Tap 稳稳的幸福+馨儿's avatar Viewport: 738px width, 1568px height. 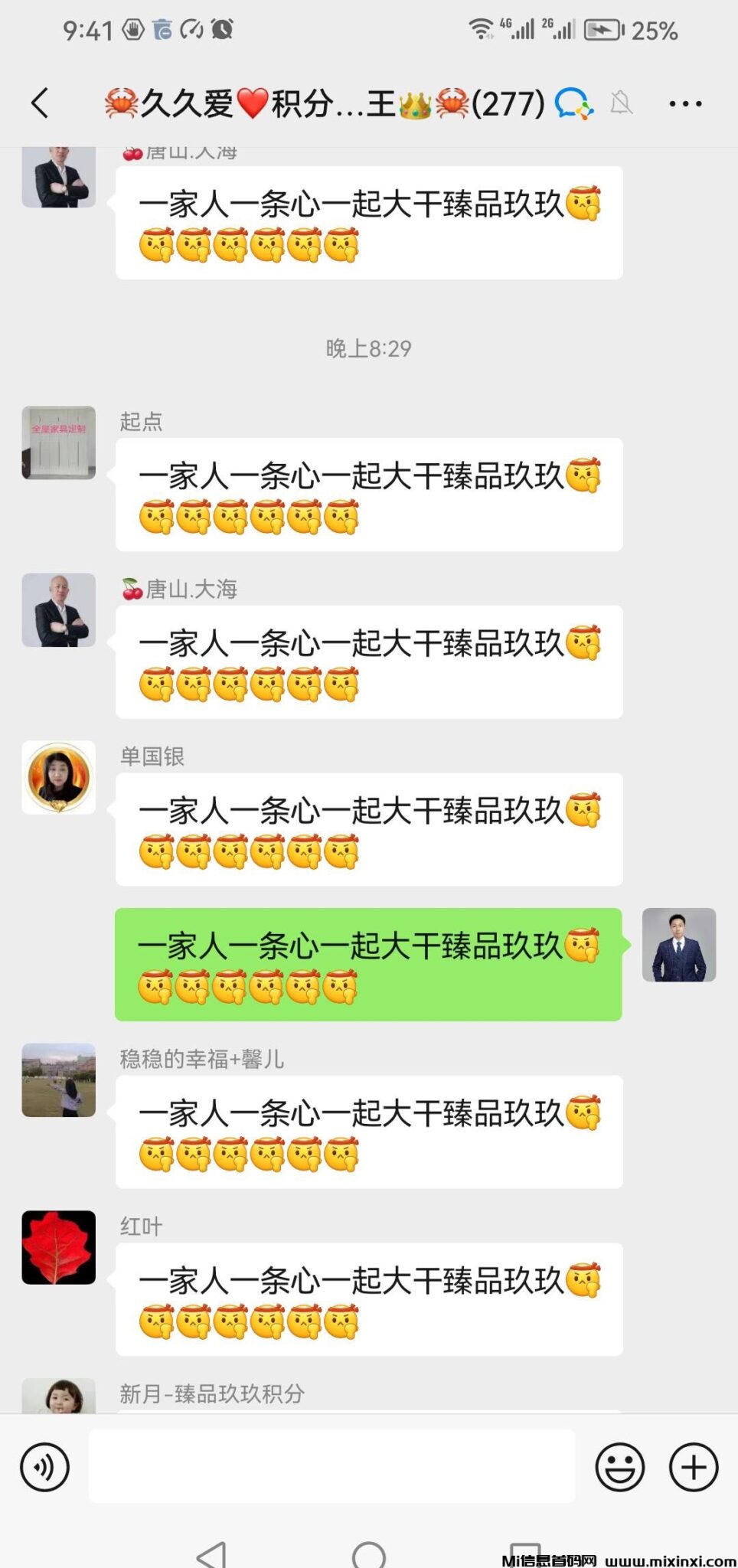pyautogui.click(x=59, y=1080)
